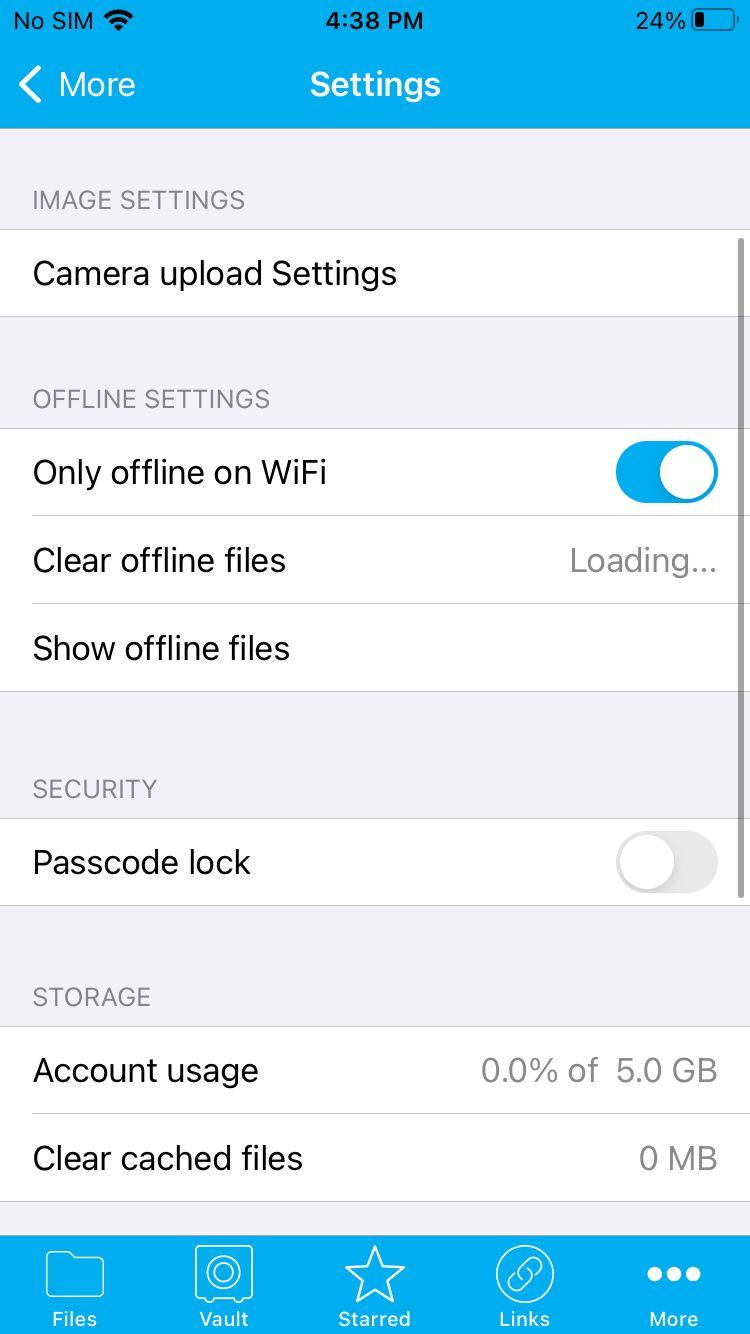Image resolution: width=750 pixels, height=1334 pixels.
Task: Turn off Only offline on WiFi
Action: [x=666, y=472]
